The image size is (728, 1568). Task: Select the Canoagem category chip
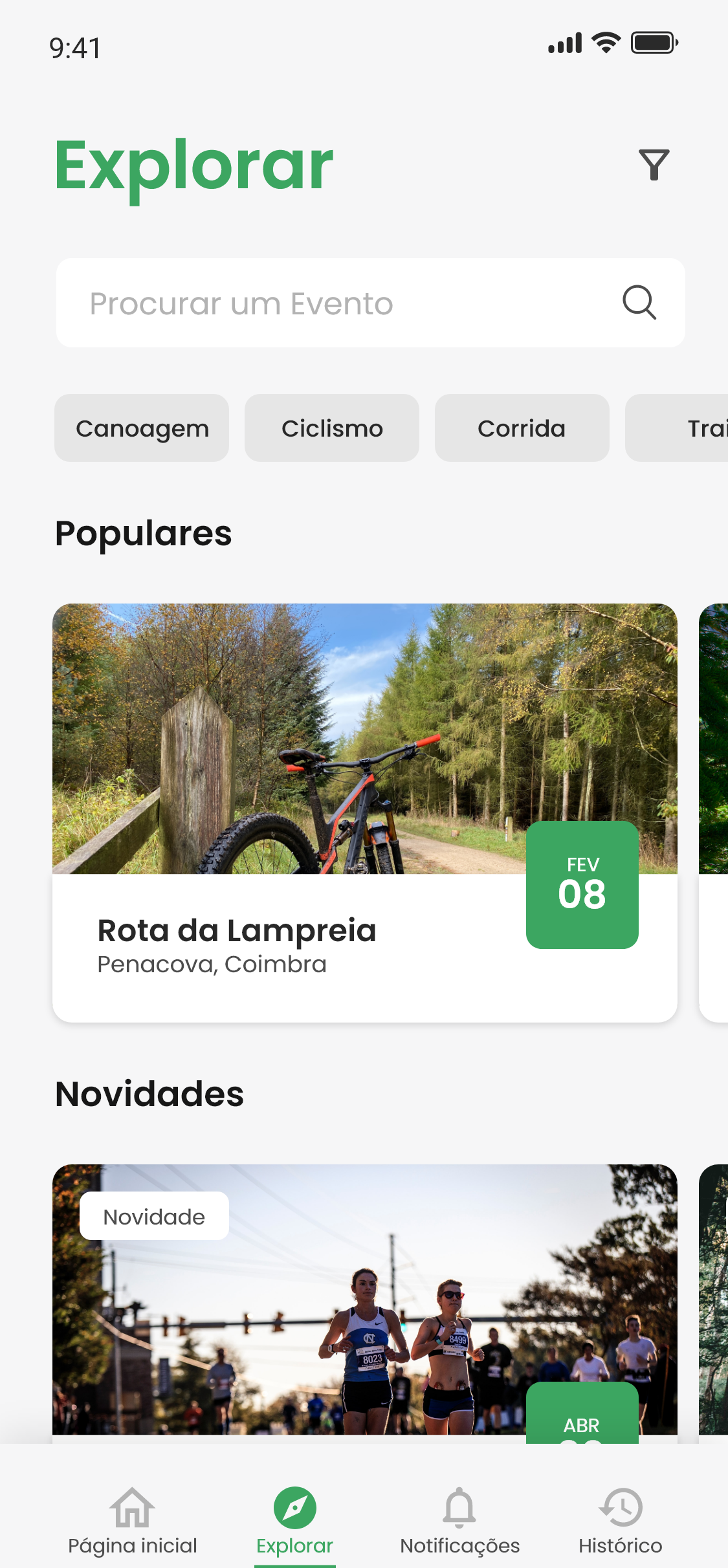(142, 428)
